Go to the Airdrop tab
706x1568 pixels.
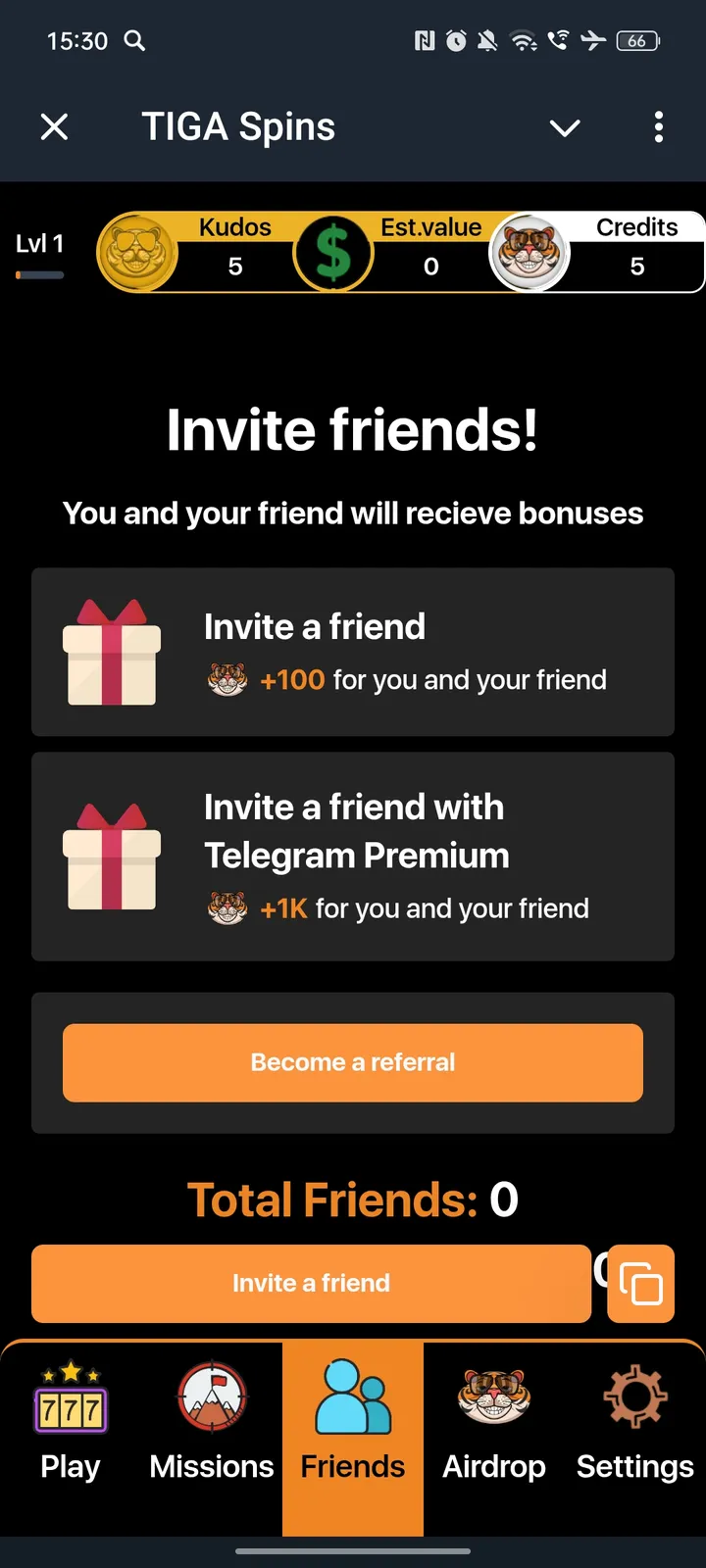point(494,1421)
